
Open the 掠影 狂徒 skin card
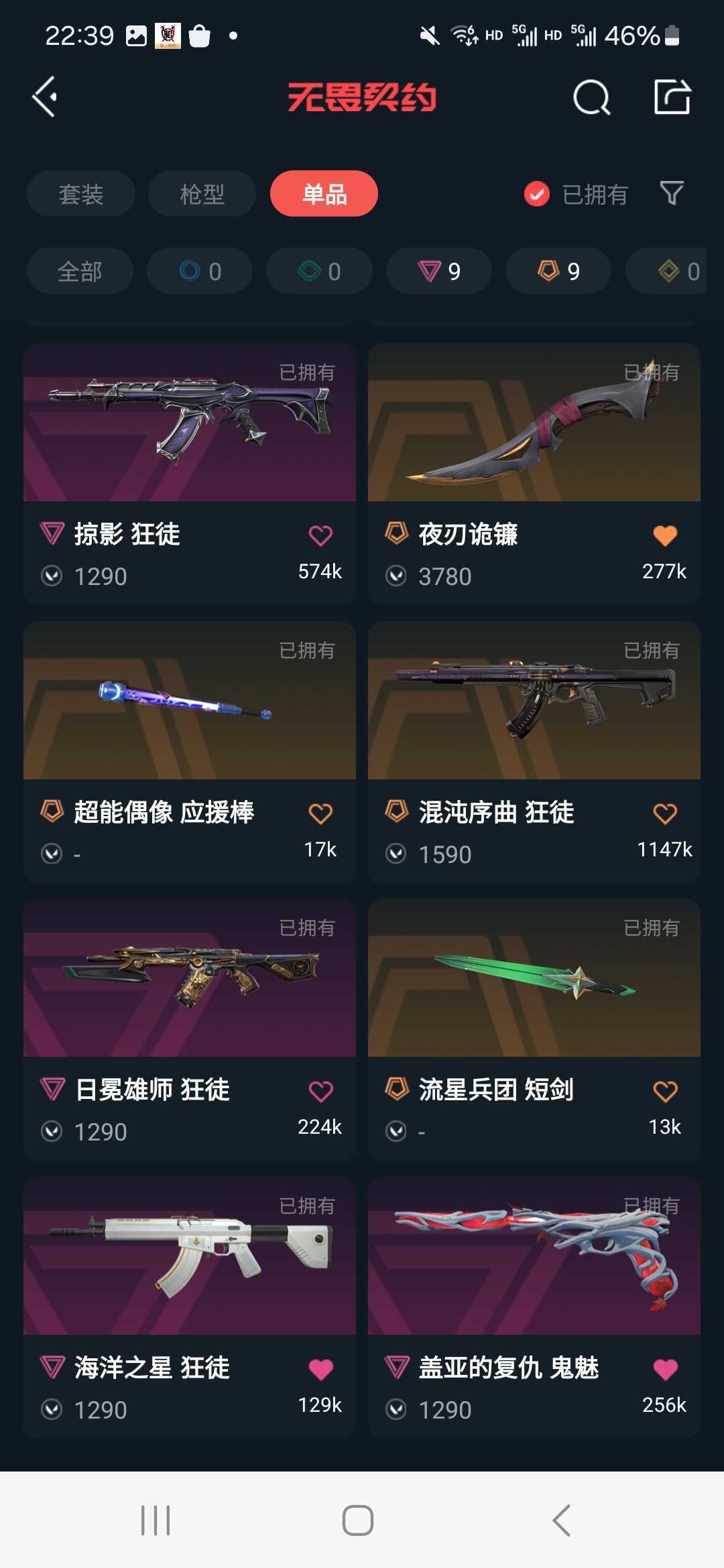coord(190,474)
